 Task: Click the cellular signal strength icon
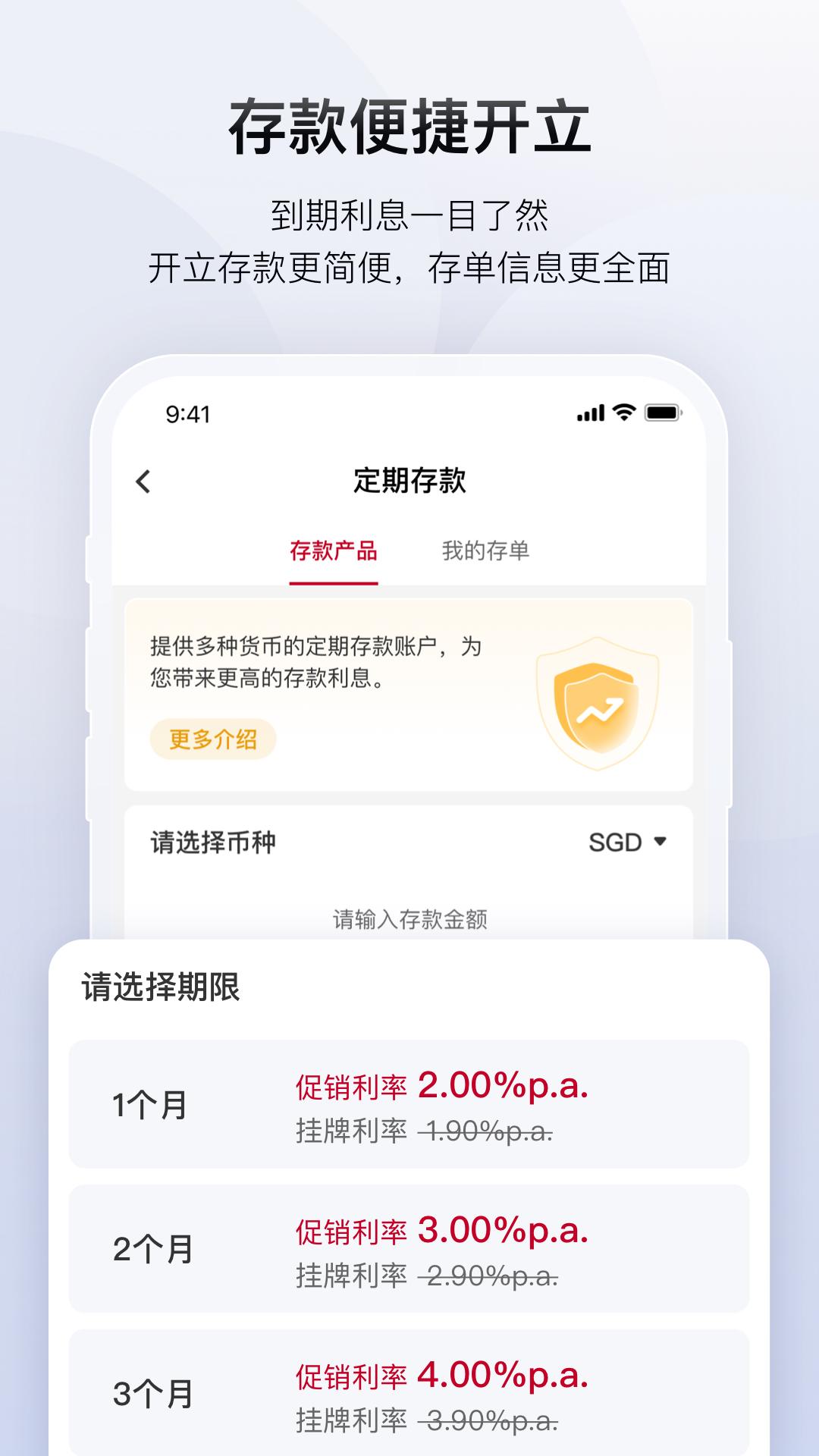click(x=589, y=414)
